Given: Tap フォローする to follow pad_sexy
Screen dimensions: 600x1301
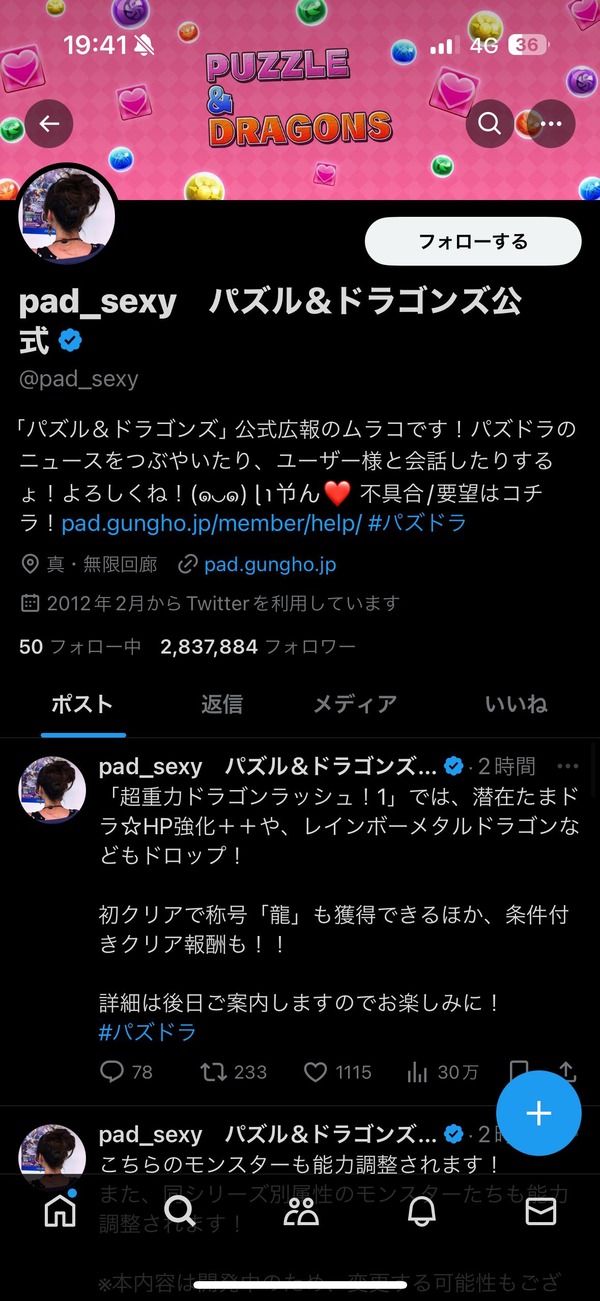Looking at the screenshot, I should 473,241.
